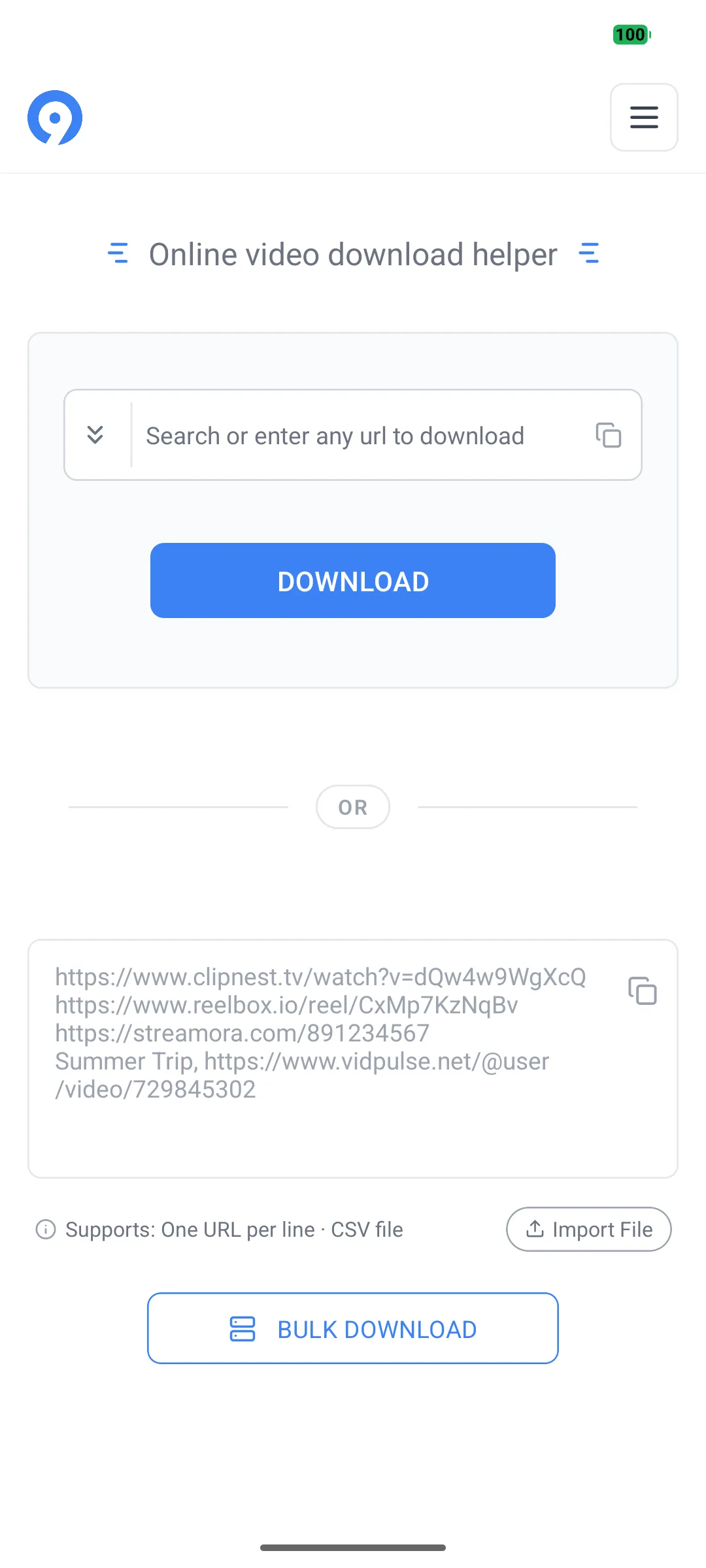The height and width of the screenshot is (1568, 706).
Task: Expand the double-chevron dropdown in the URL field
Action: (x=95, y=435)
